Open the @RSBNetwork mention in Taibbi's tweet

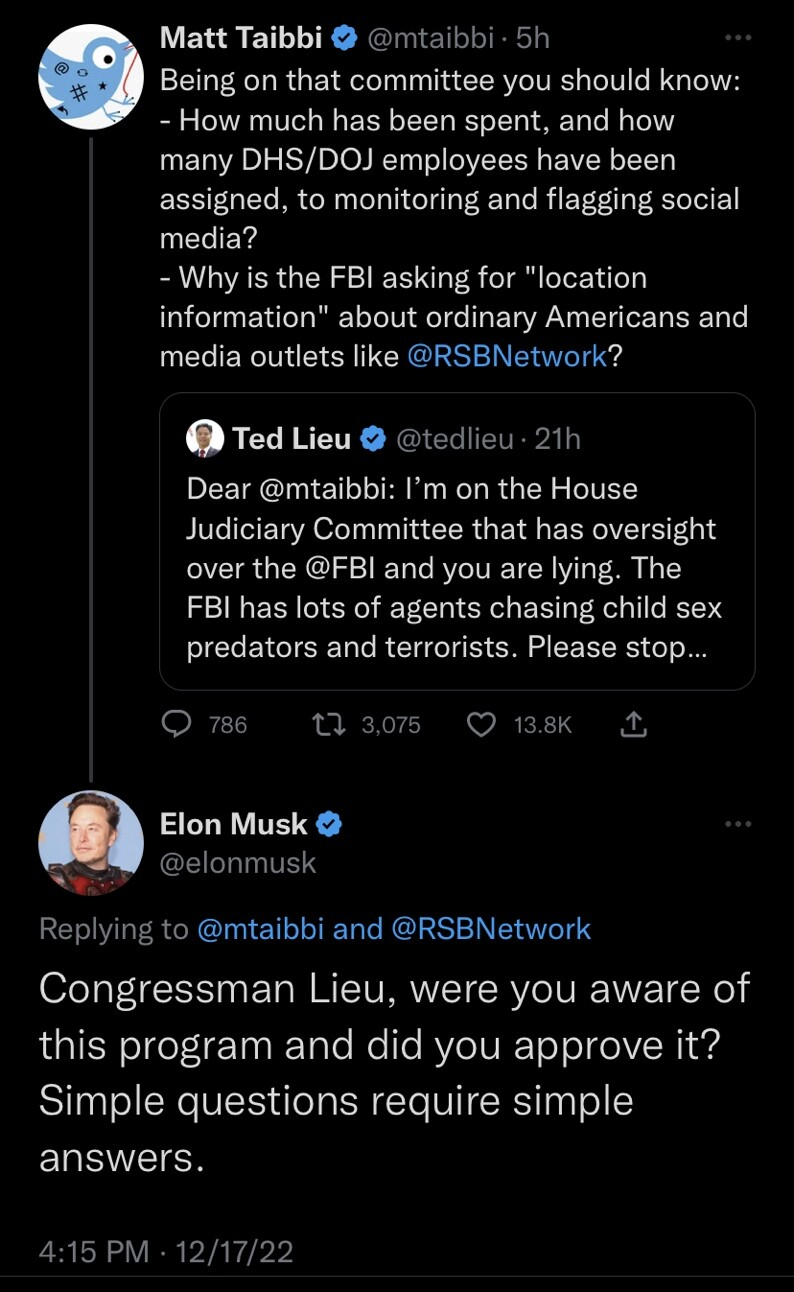pos(507,356)
